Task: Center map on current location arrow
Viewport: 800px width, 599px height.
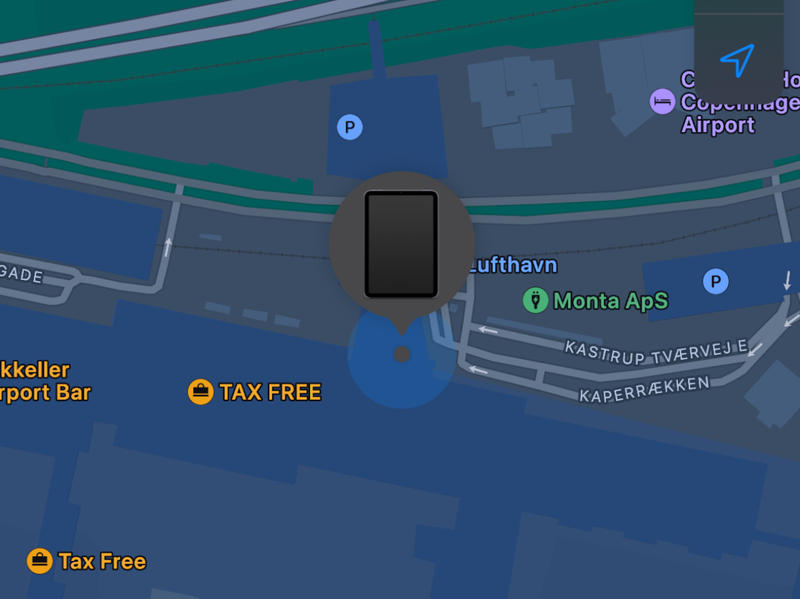Action: [737, 60]
